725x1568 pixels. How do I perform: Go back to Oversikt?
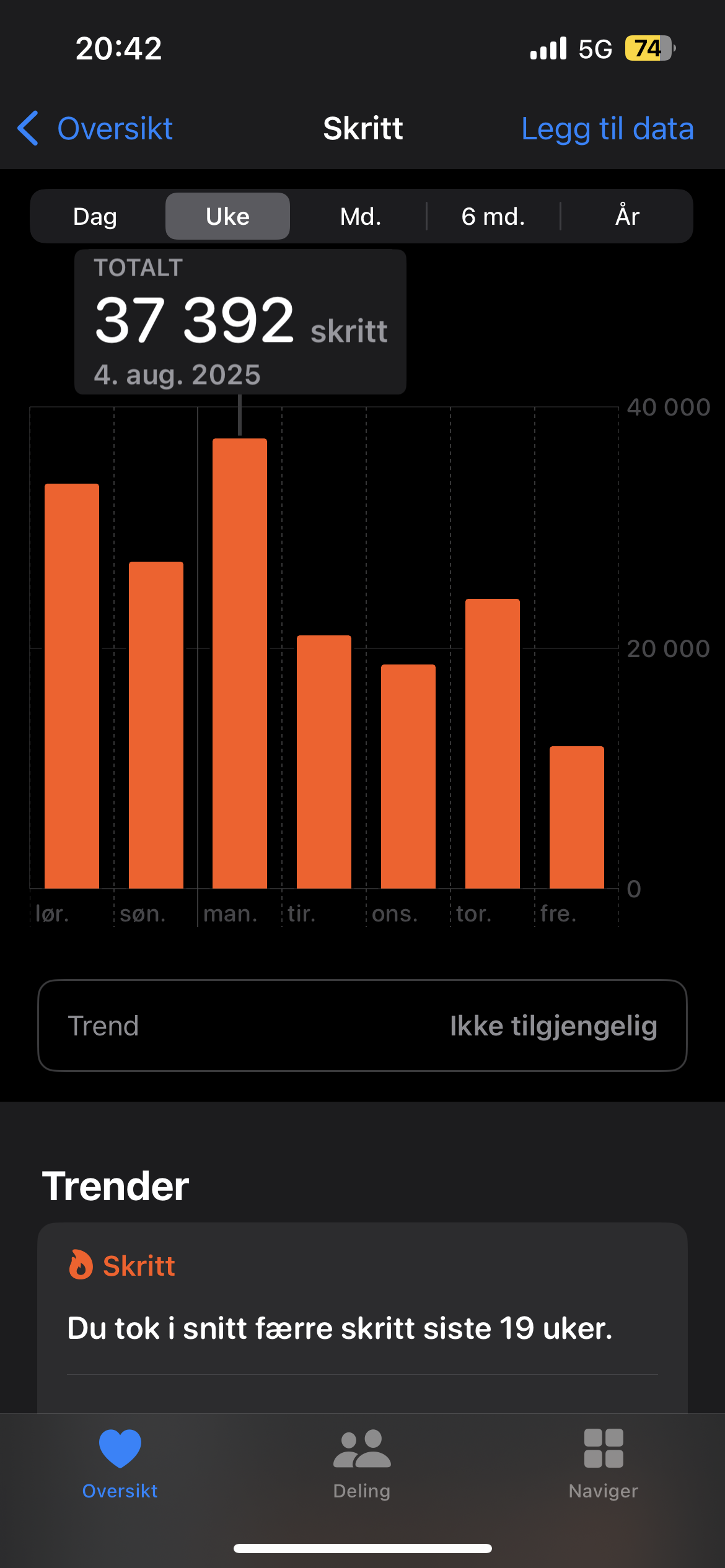click(95, 129)
